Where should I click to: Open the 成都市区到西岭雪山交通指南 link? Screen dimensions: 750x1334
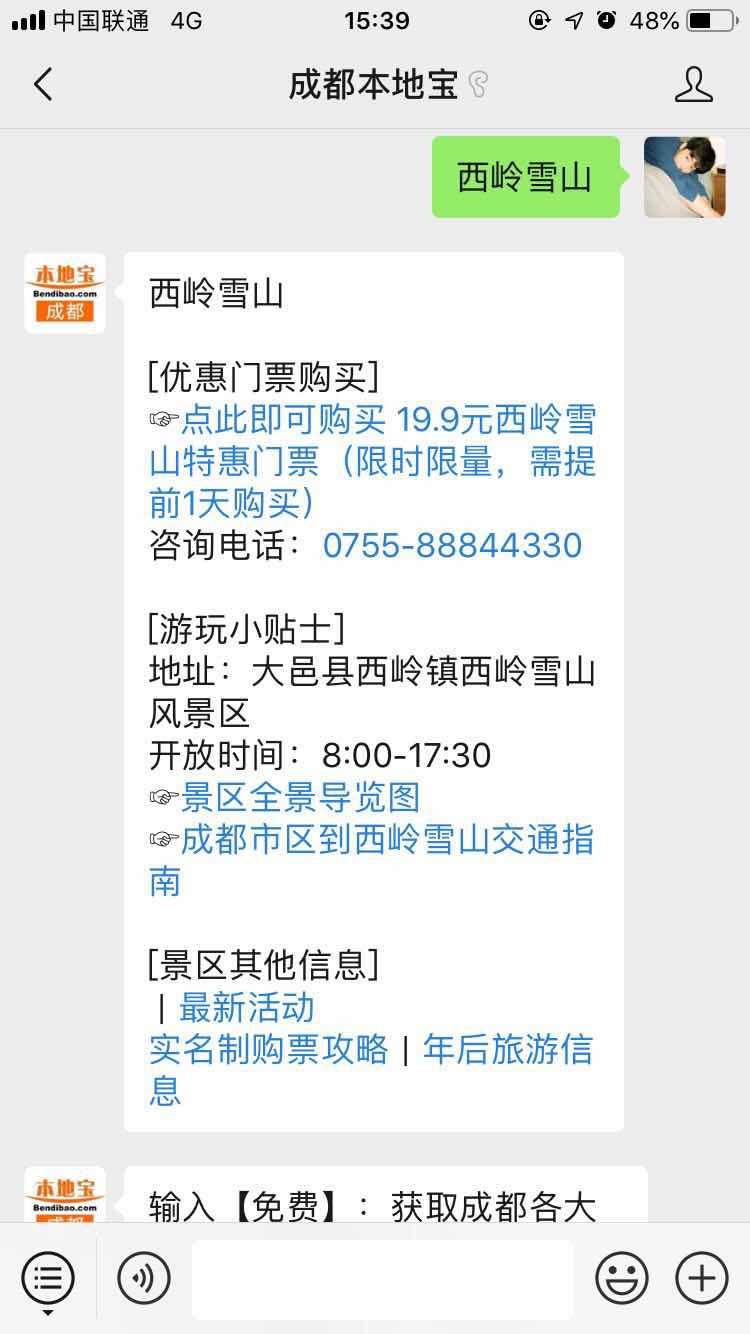[x=386, y=840]
